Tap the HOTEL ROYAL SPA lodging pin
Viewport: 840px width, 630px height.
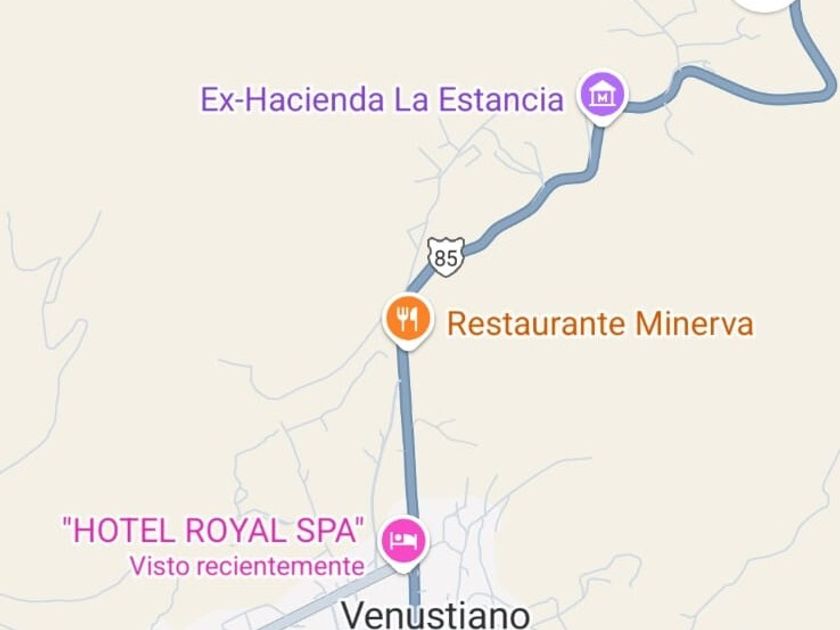tap(404, 542)
